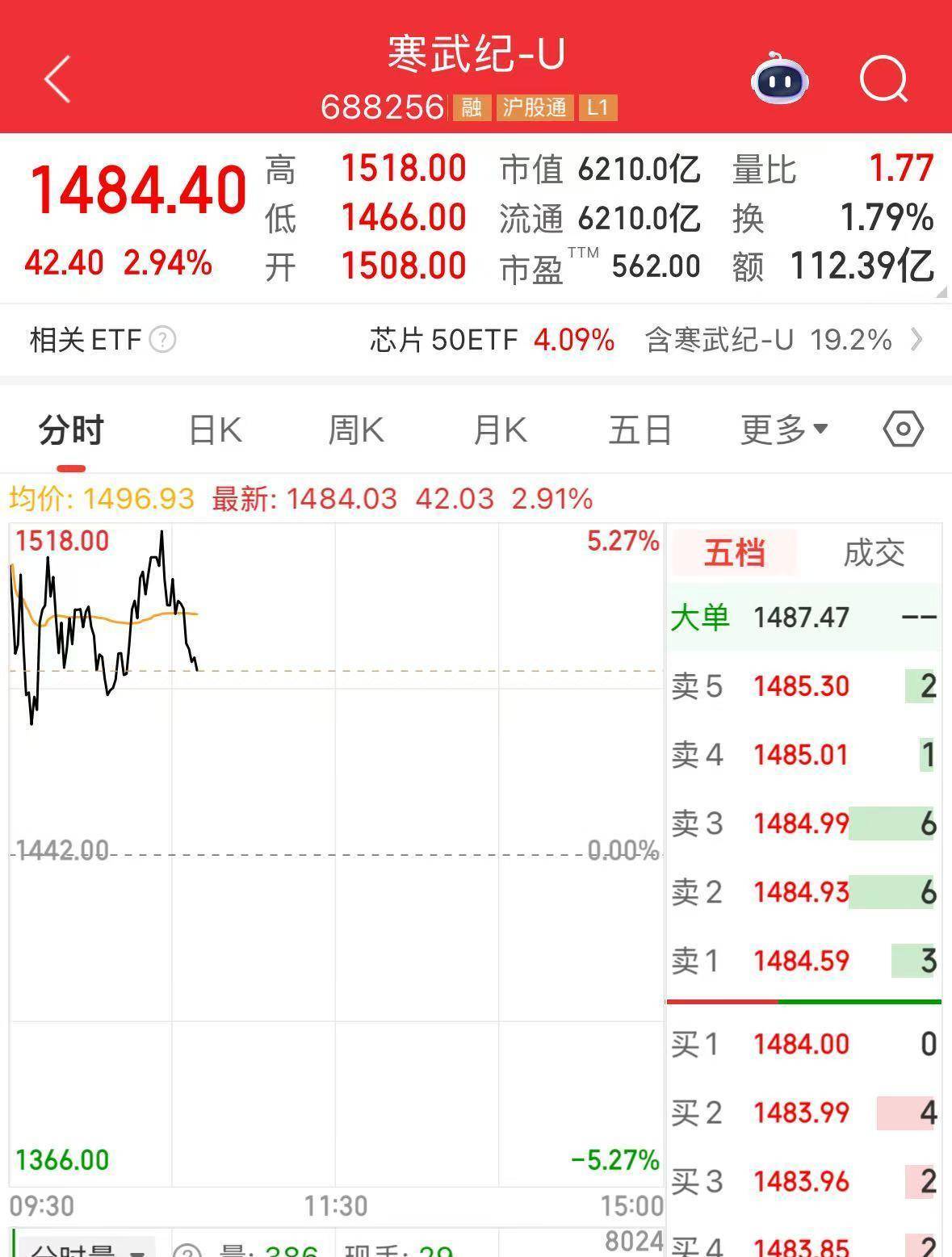Open the stock search magnifier
The image size is (952, 1257).
click(883, 80)
